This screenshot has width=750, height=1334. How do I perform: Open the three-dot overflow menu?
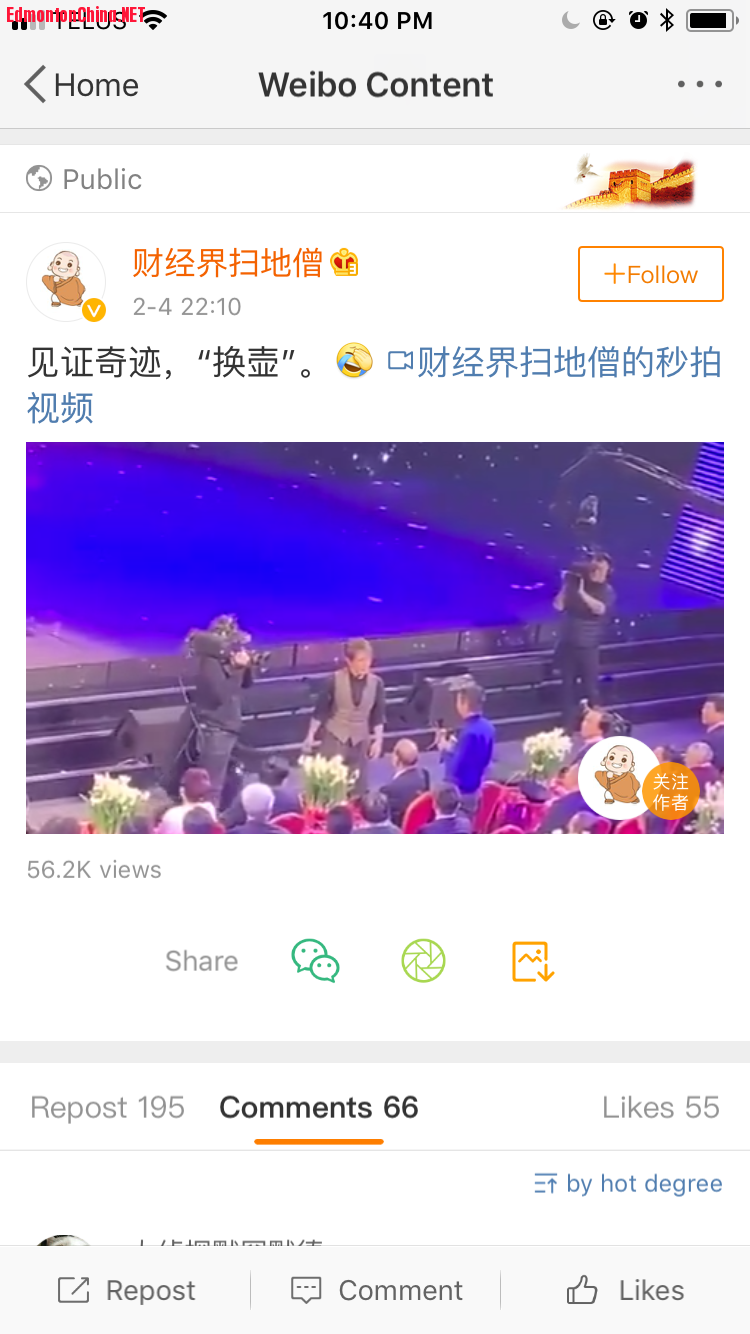pos(699,85)
